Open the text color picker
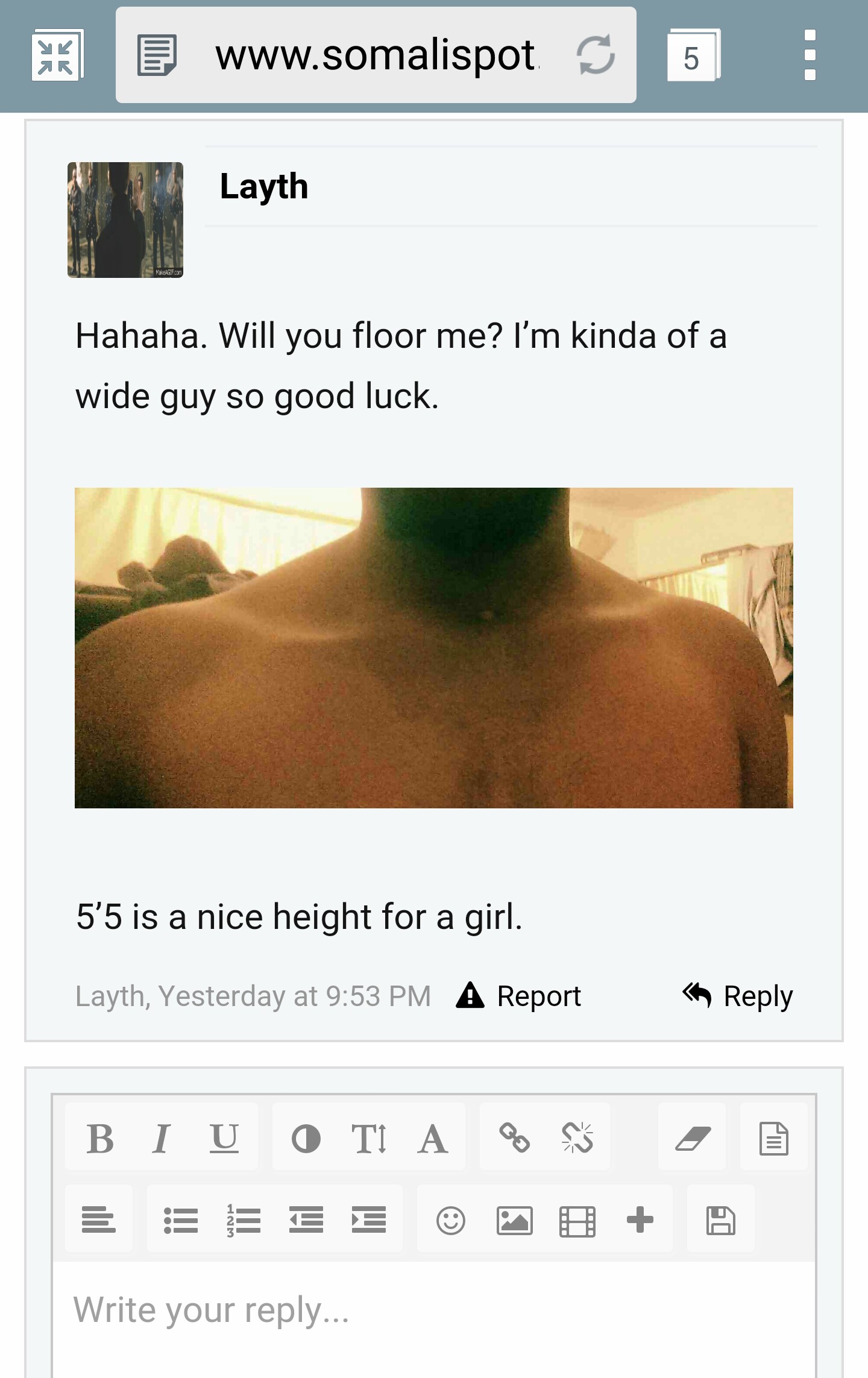 306,1139
